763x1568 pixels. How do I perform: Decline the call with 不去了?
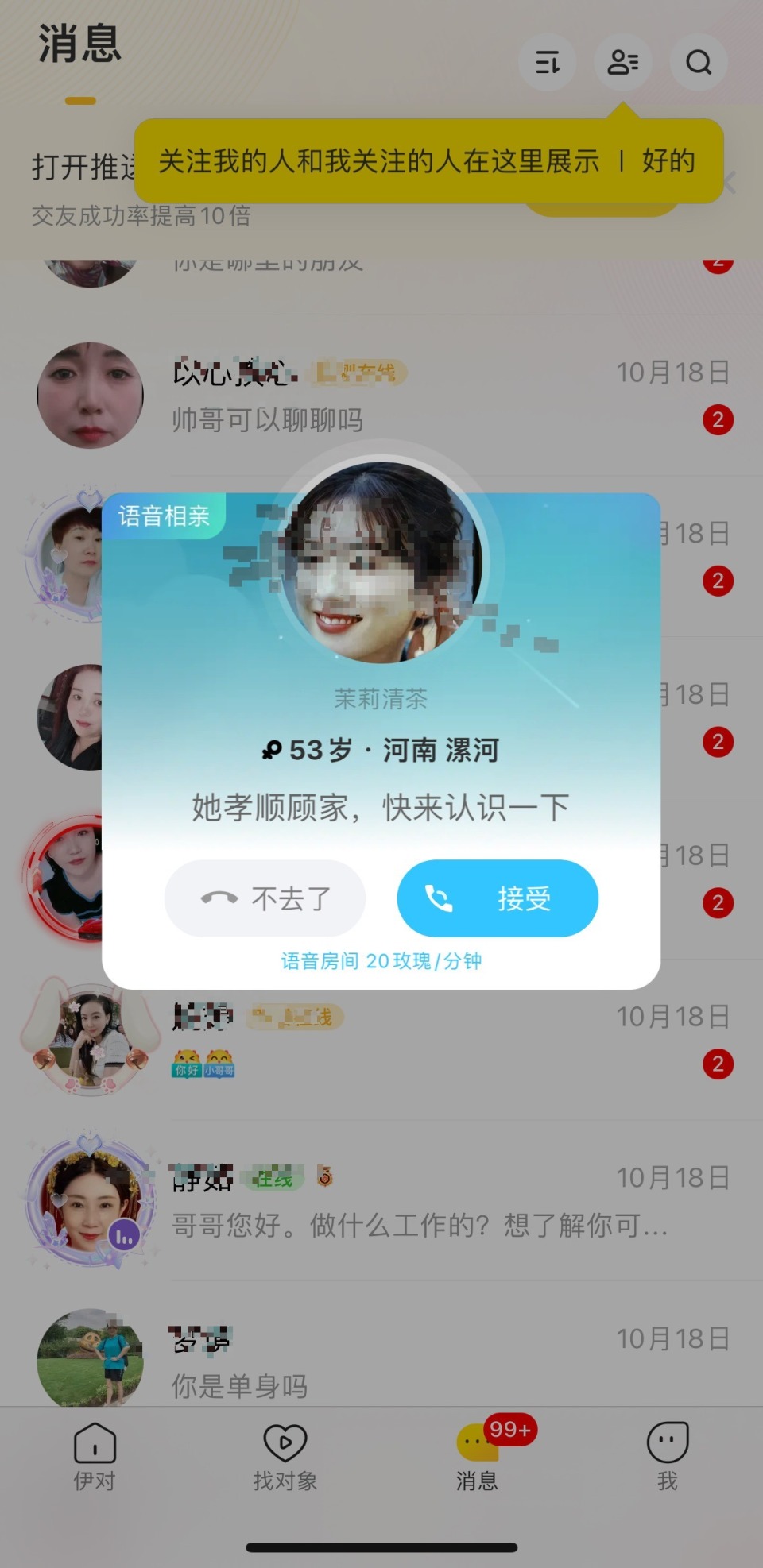click(265, 898)
